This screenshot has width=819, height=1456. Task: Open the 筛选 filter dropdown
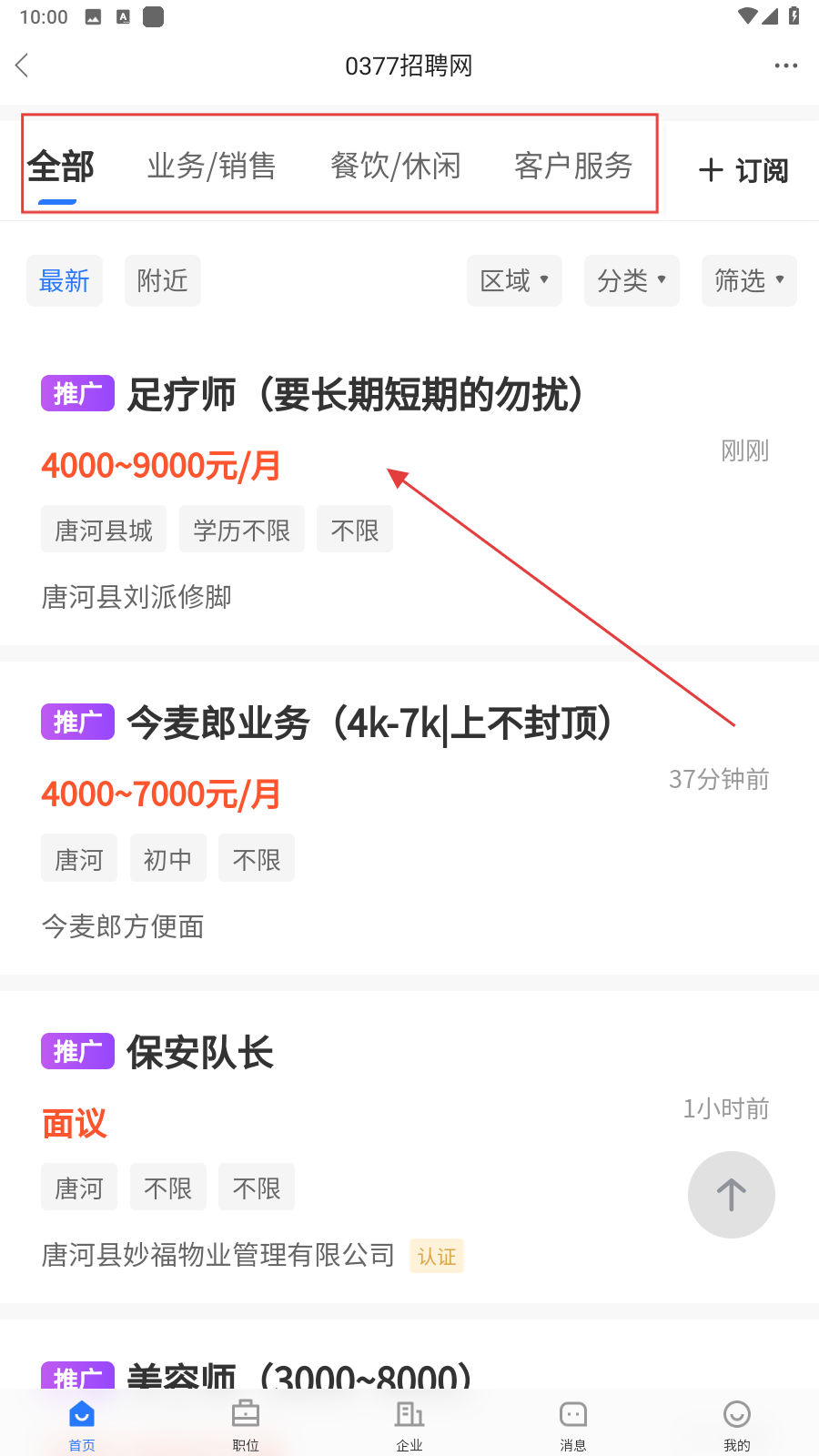coord(748,280)
